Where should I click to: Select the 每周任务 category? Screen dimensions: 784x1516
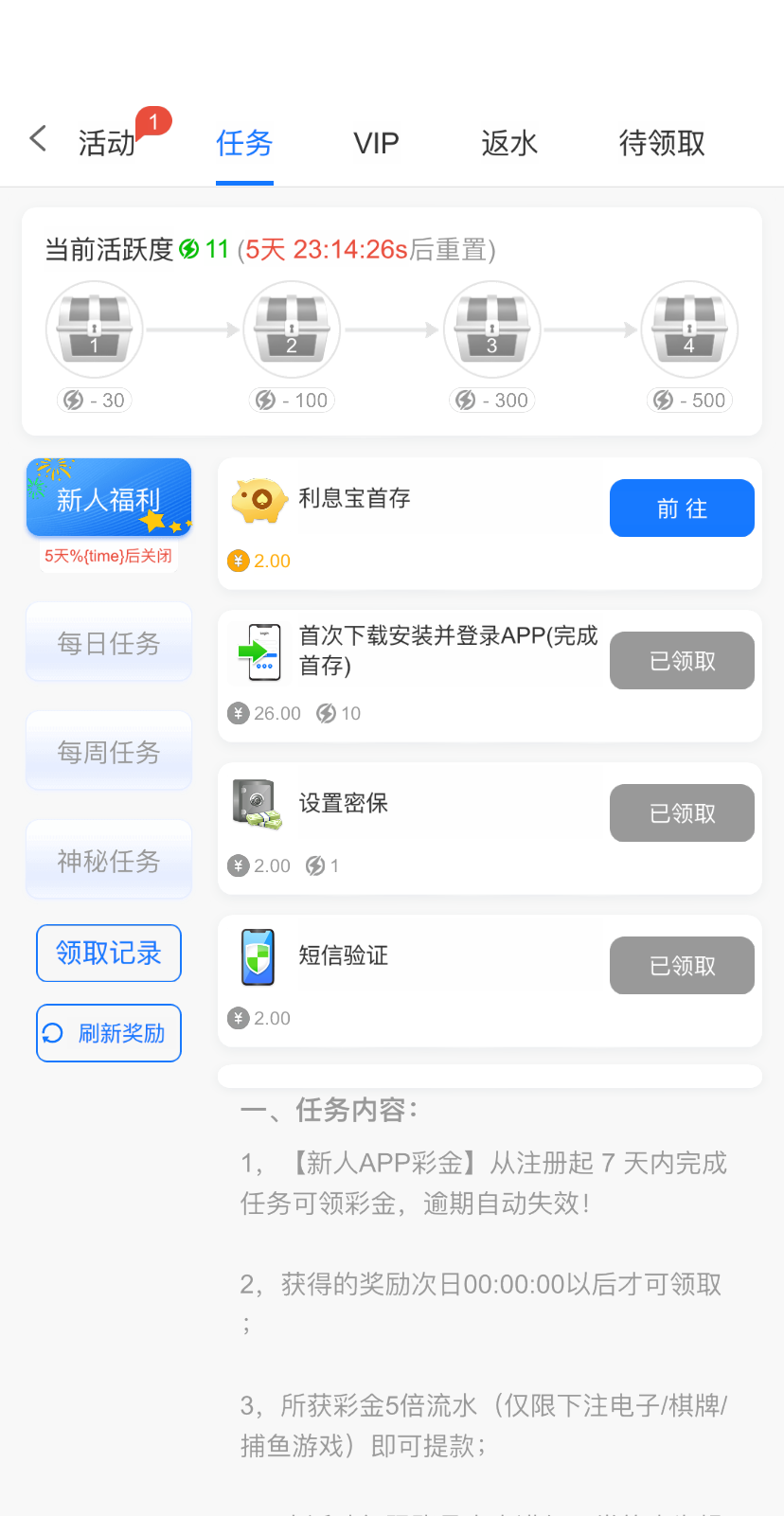coord(109,752)
